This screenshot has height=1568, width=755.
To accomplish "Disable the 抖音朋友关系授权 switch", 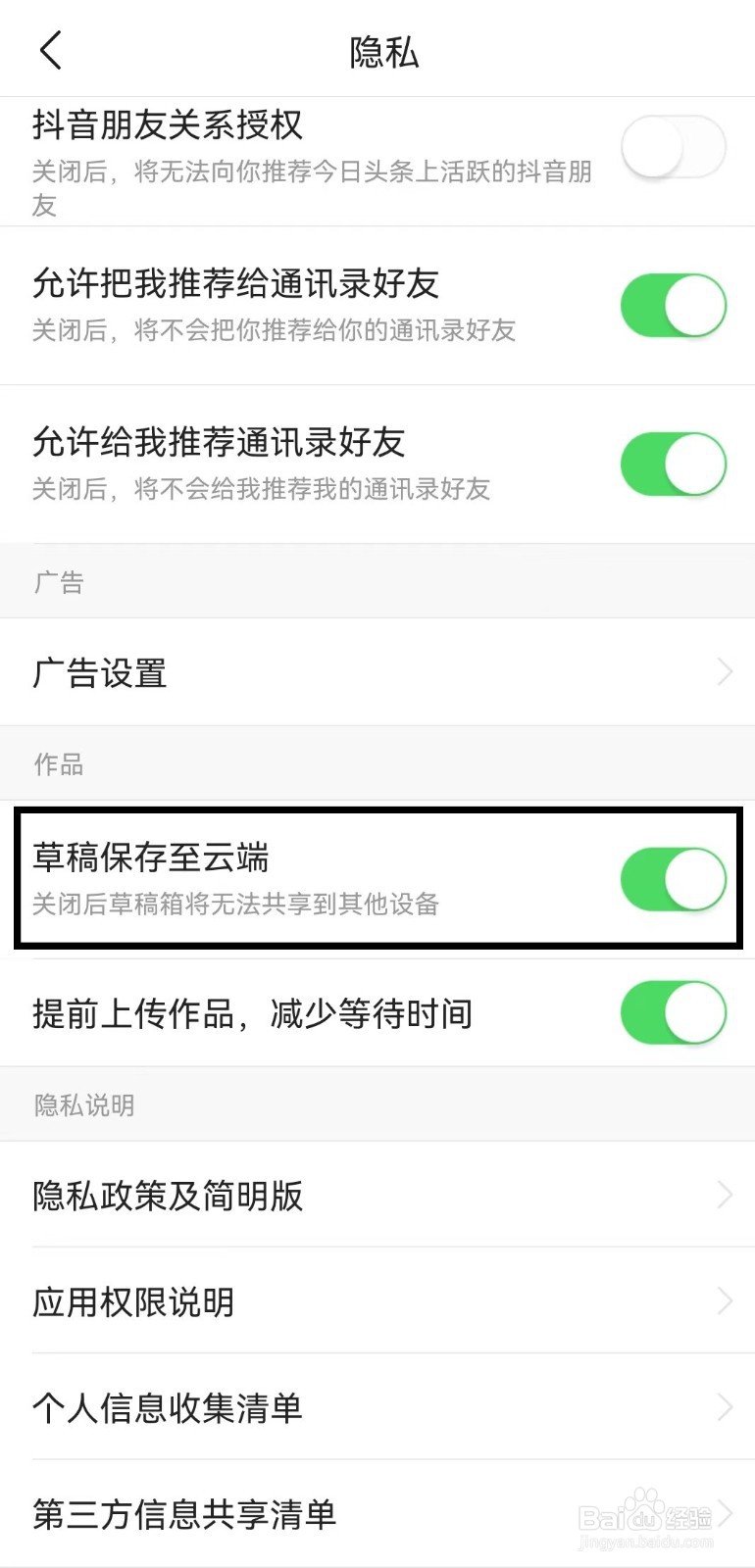I will pos(673,145).
